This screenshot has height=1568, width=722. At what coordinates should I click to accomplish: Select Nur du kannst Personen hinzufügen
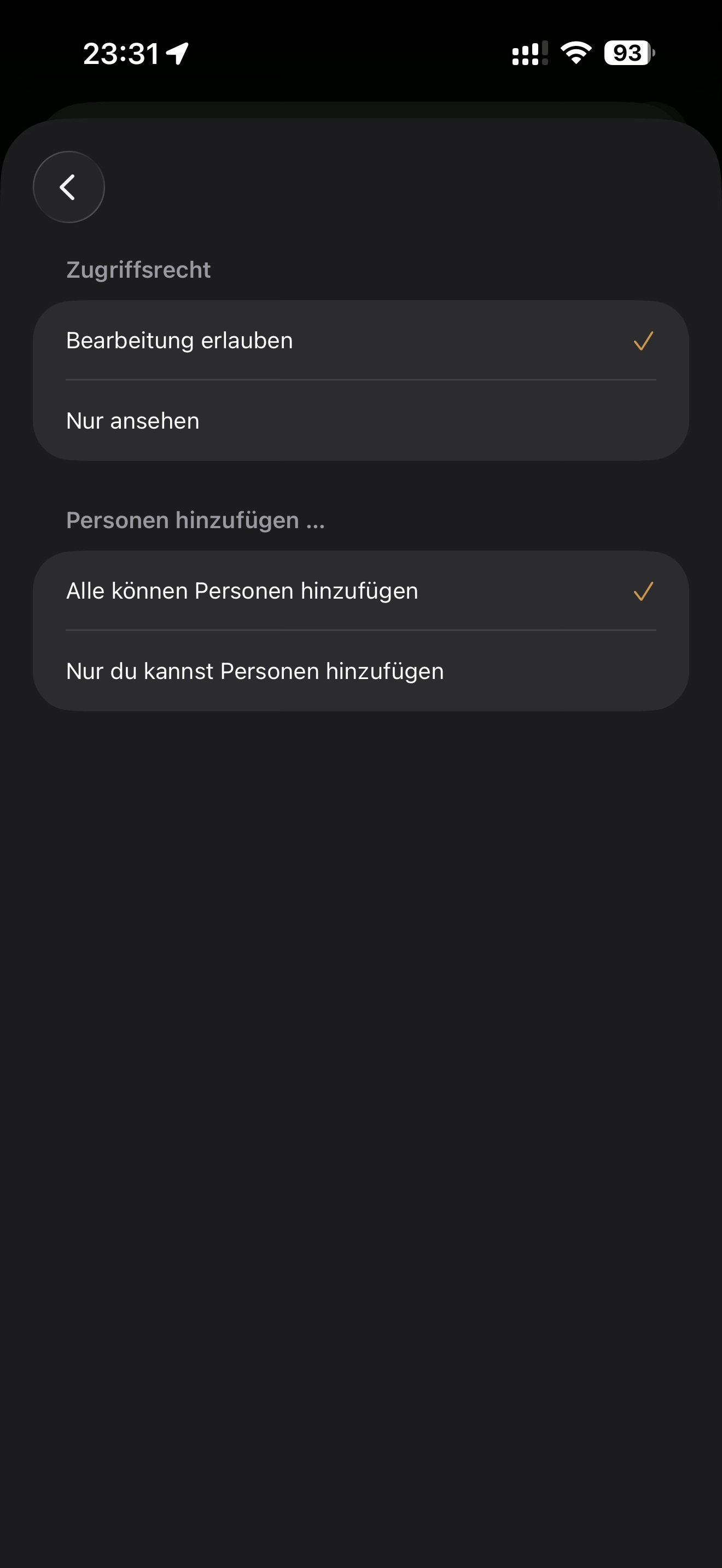[x=361, y=670]
